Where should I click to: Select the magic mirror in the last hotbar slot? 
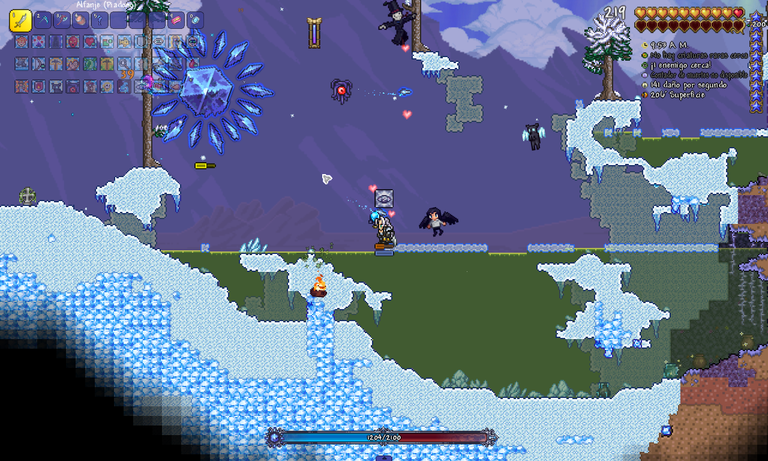click(195, 20)
